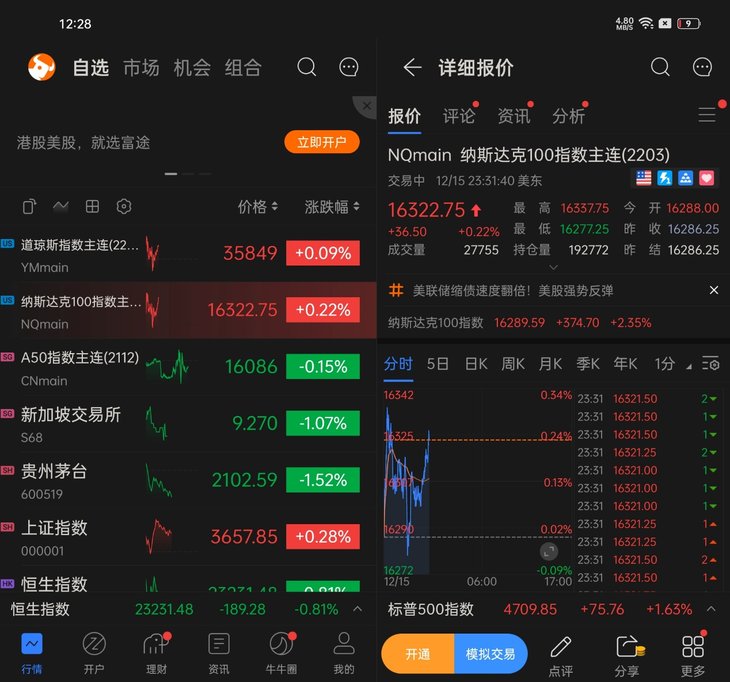The height and width of the screenshot is (682, 730).
Task: Go to 我的 profile tab
Action: click(344, 652)
